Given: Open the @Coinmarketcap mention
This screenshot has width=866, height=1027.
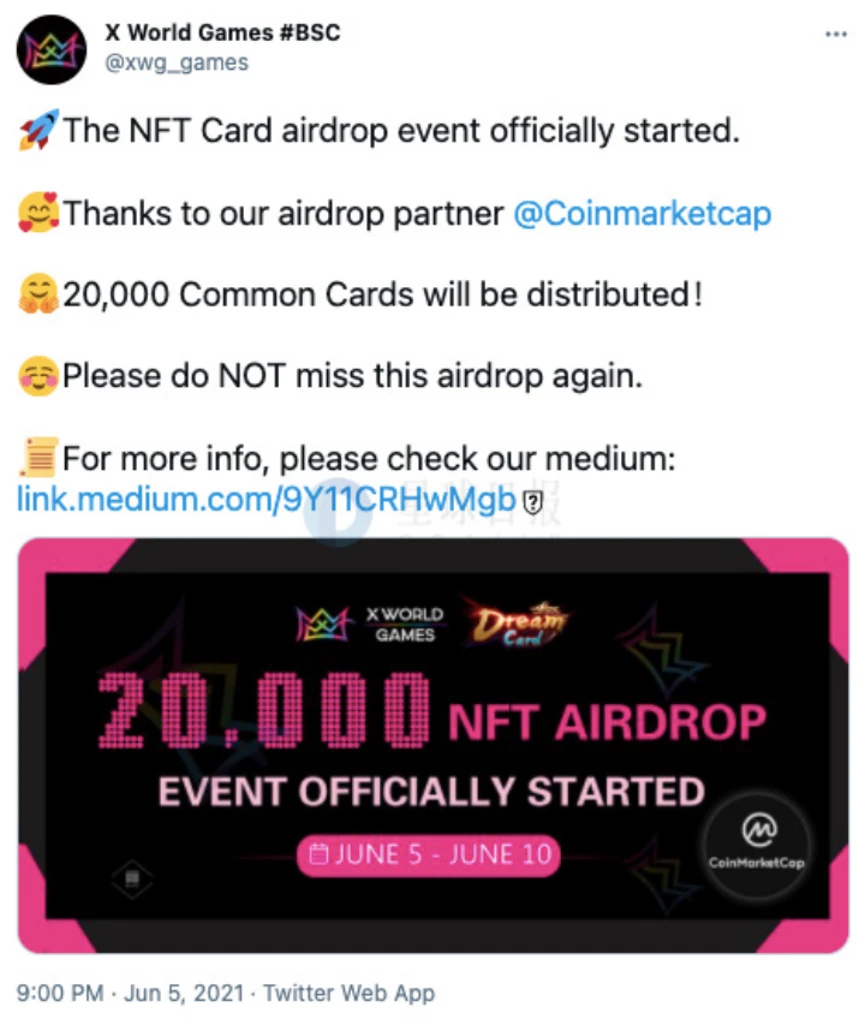Looking at the screenshot, I should click(x=642, y=213).
